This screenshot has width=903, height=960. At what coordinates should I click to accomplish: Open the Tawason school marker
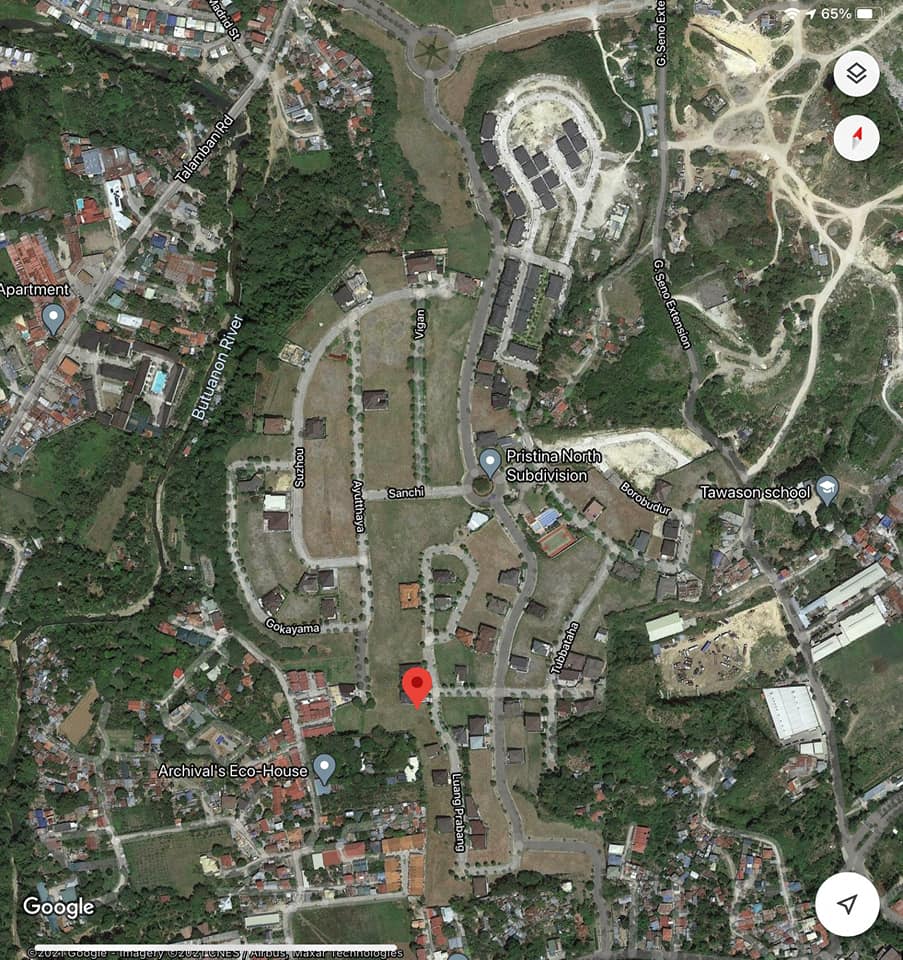[x=827, y=491]
